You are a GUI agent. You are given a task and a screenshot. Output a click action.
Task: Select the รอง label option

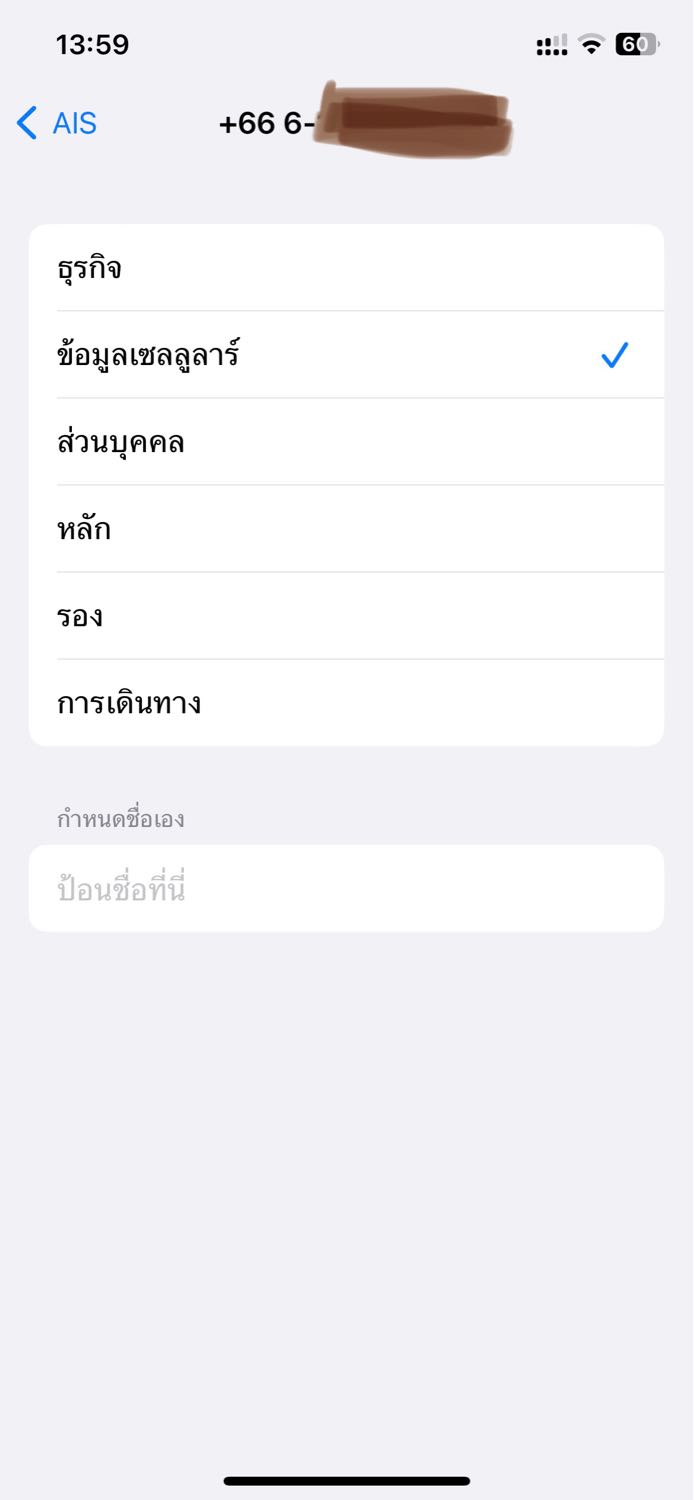click(x=346, y=616)
